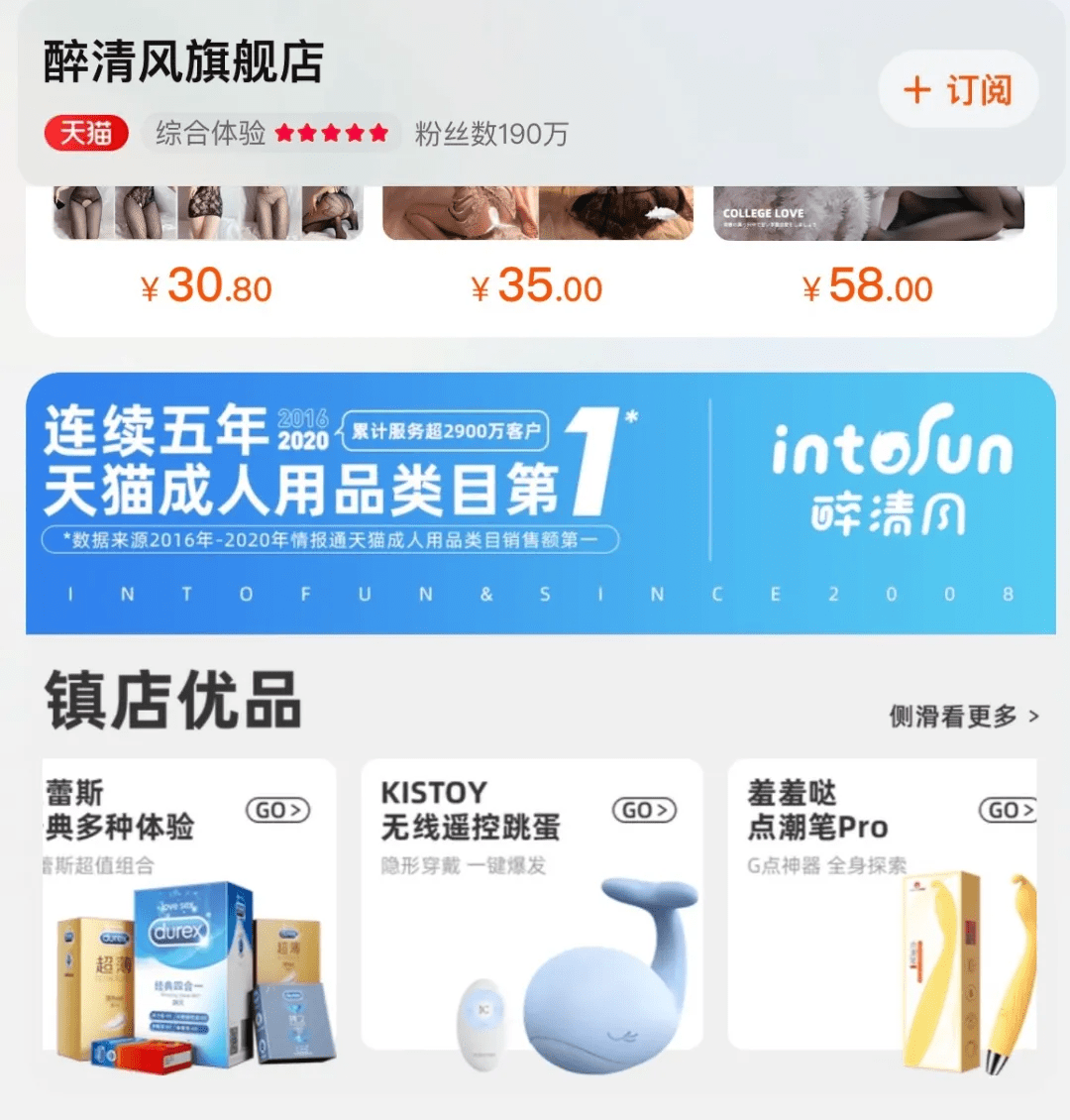1070x1120 pixels.
Task: Tap the 天猫 badge under the store name
Action: coord(86,133)
